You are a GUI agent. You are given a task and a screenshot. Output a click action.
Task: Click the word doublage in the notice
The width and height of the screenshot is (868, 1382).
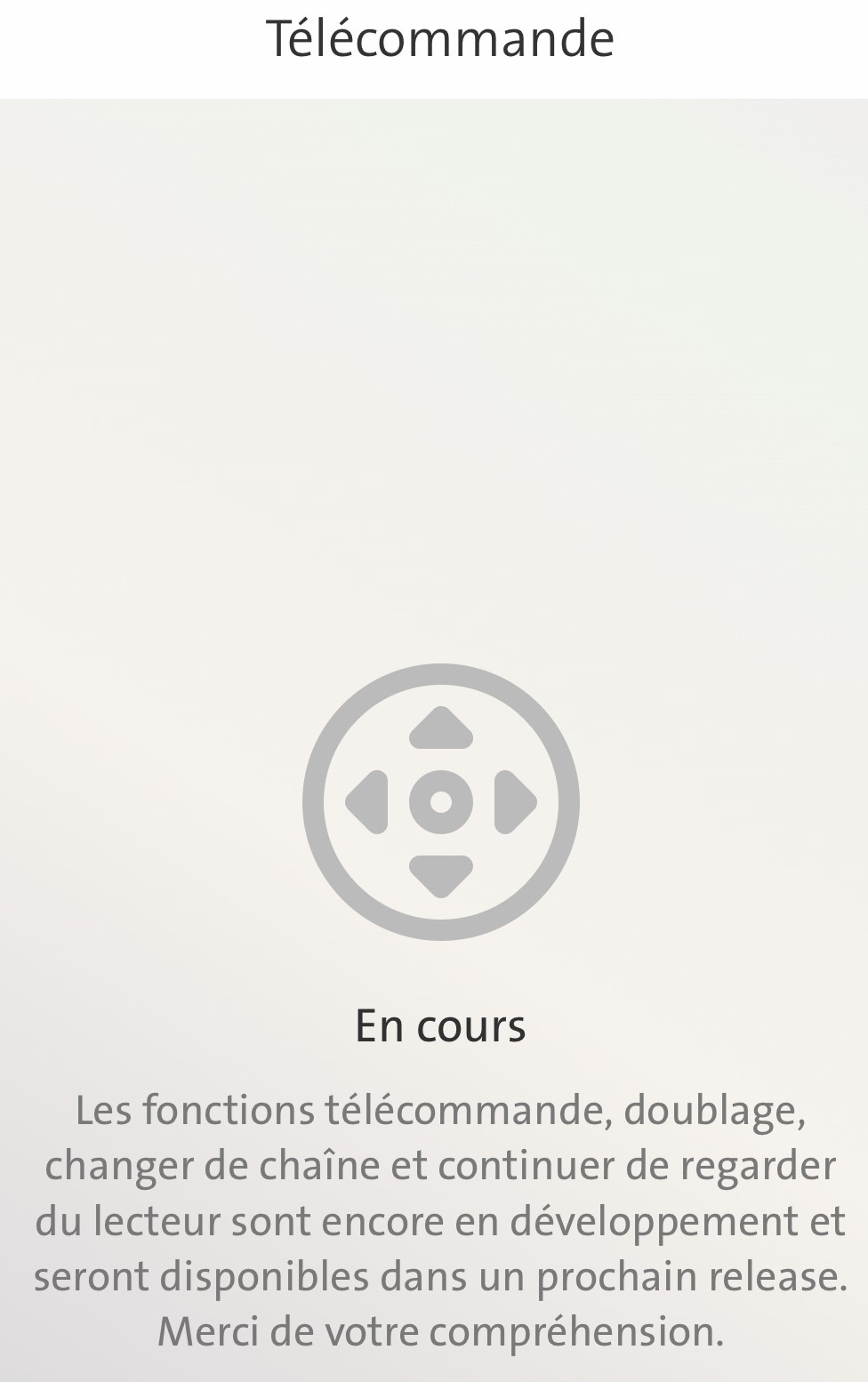(714, 1108)
